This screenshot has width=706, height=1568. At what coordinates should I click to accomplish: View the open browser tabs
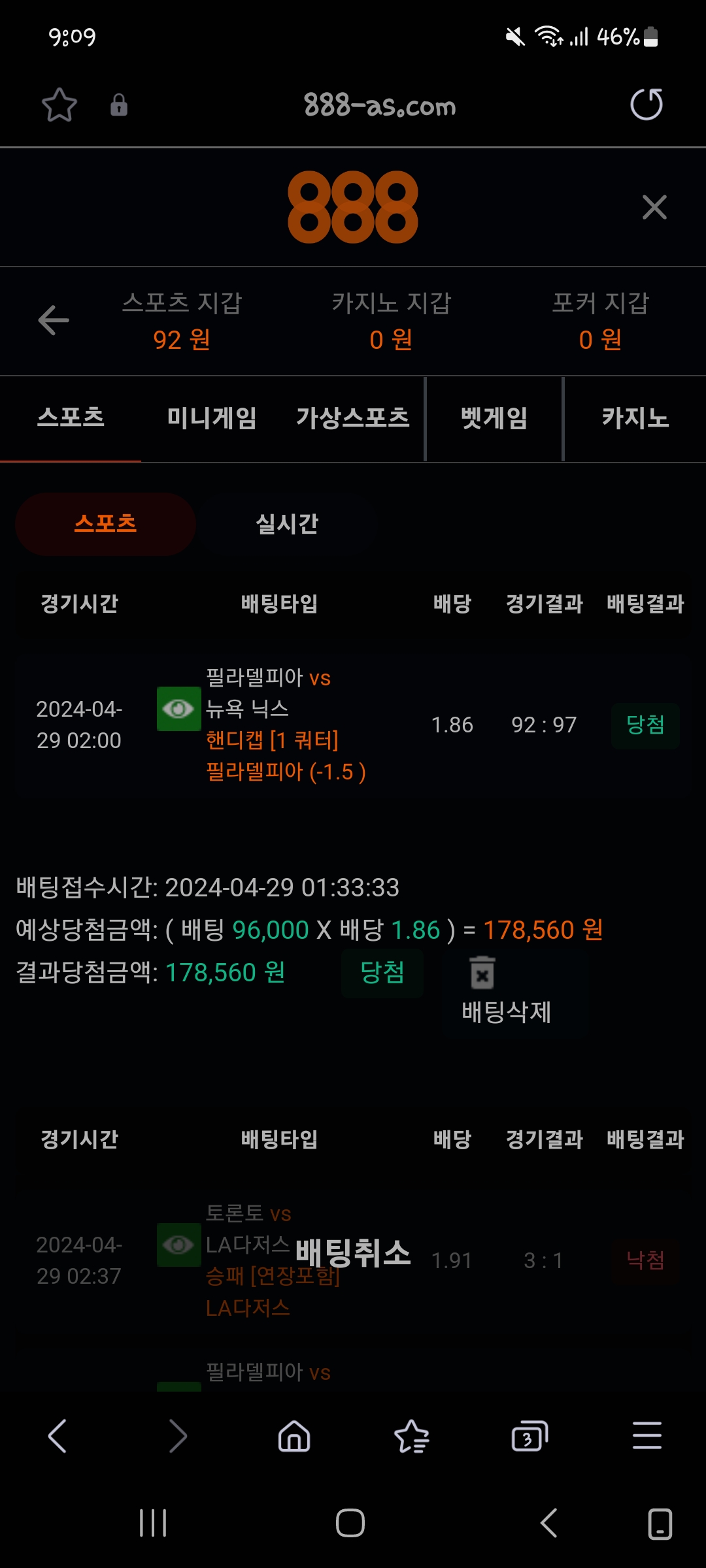(529, 1435)
